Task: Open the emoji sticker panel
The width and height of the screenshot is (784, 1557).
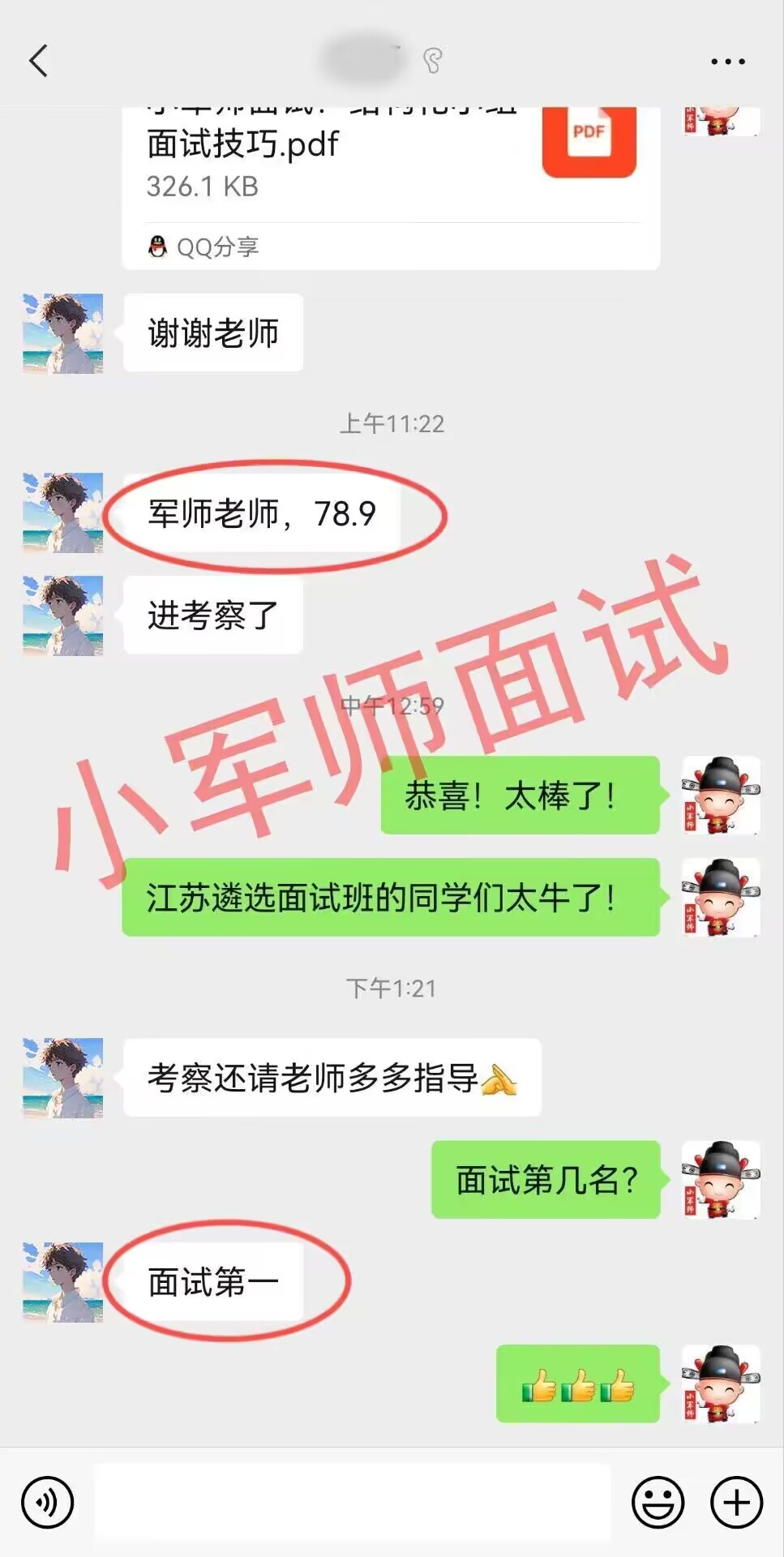Action: click(x=658, y=1502)
